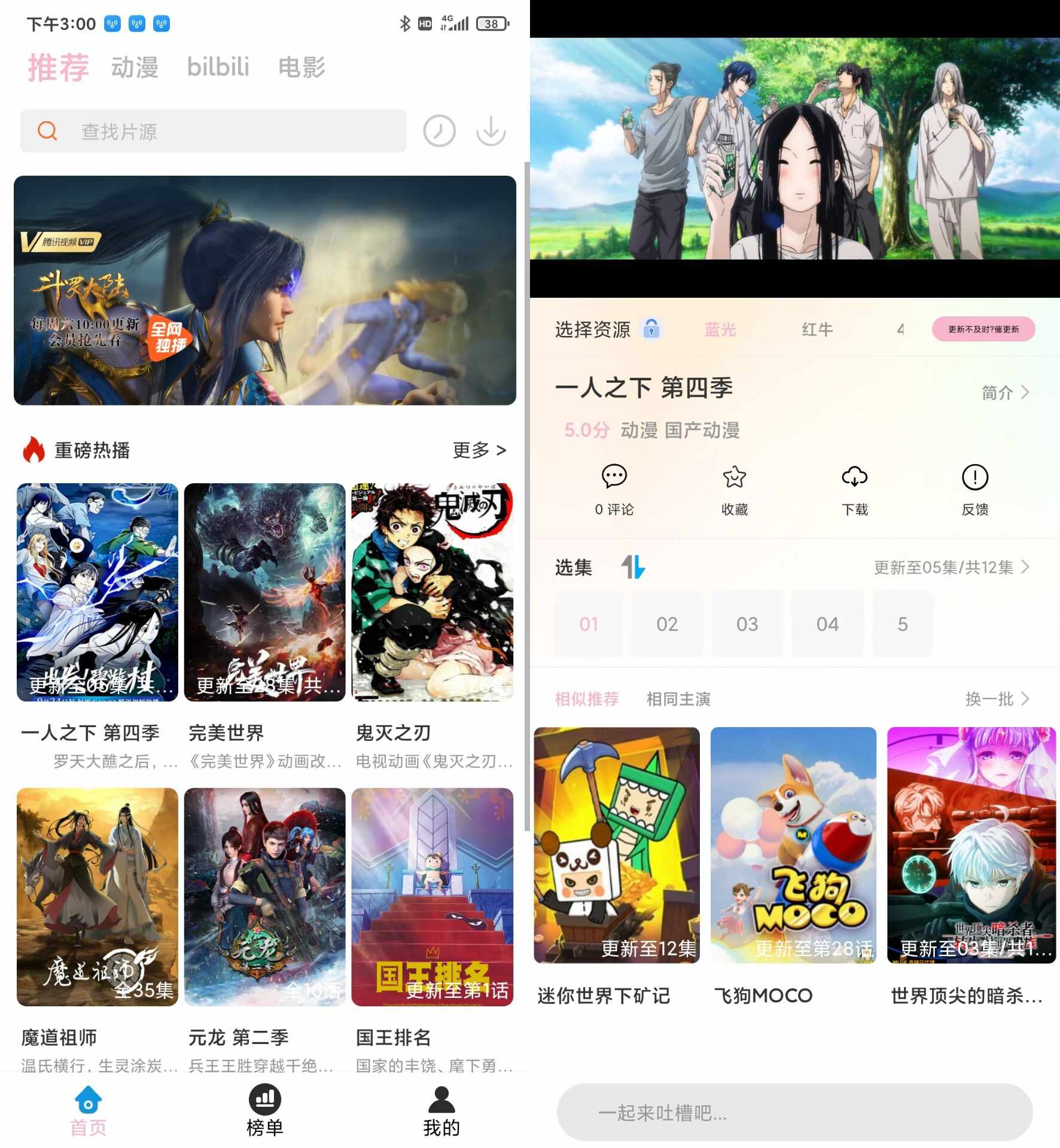Image resolution: width=1060 pixels, height=1148 pixels.
Task: Favorite the show using the 收藏 star
Action: click(x=735, y=477)
